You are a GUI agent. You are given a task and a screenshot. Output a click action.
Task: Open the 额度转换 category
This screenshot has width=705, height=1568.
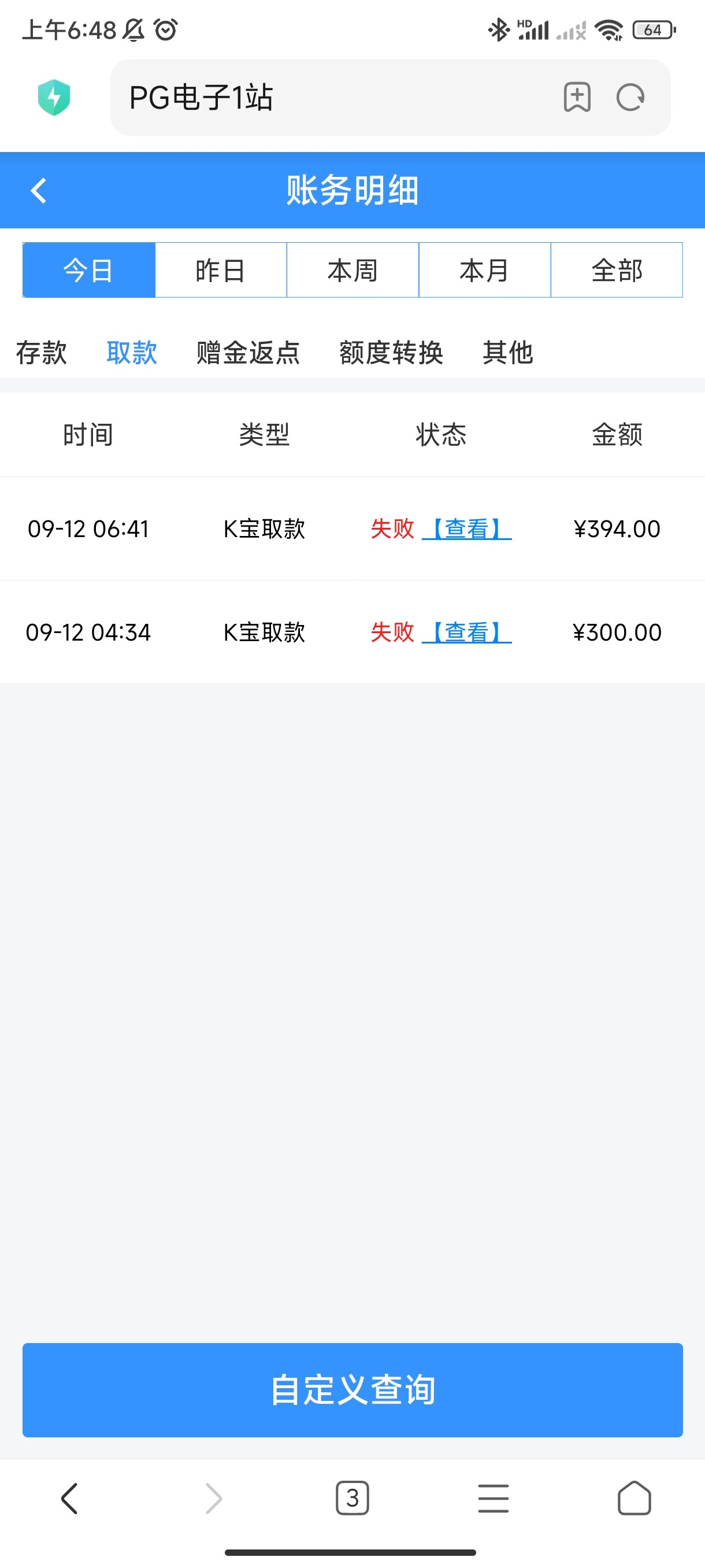[391, 353]
